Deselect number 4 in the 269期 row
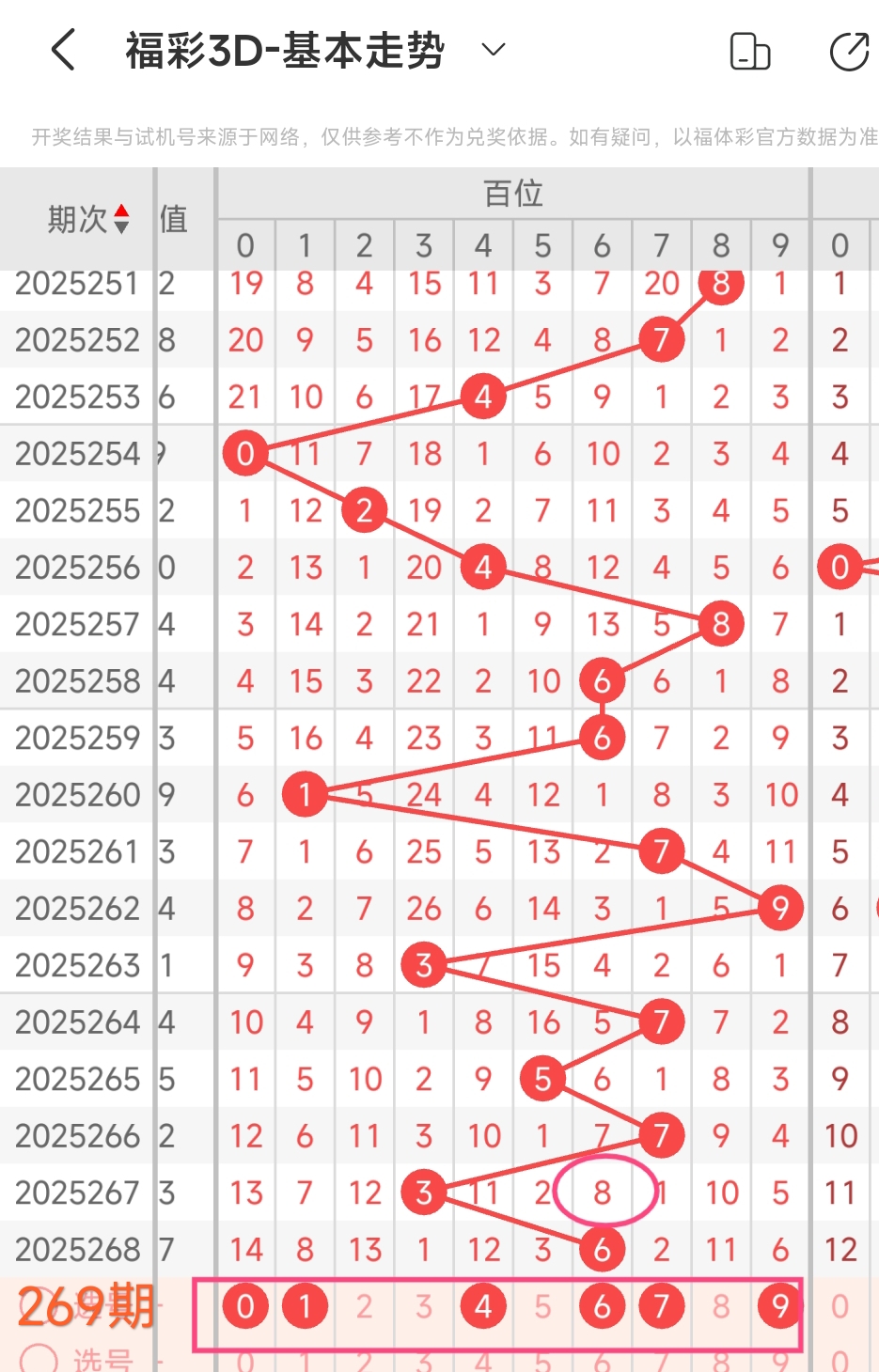The height and width of the screenshot is (1372, 879). click(x=483, y=1306)
